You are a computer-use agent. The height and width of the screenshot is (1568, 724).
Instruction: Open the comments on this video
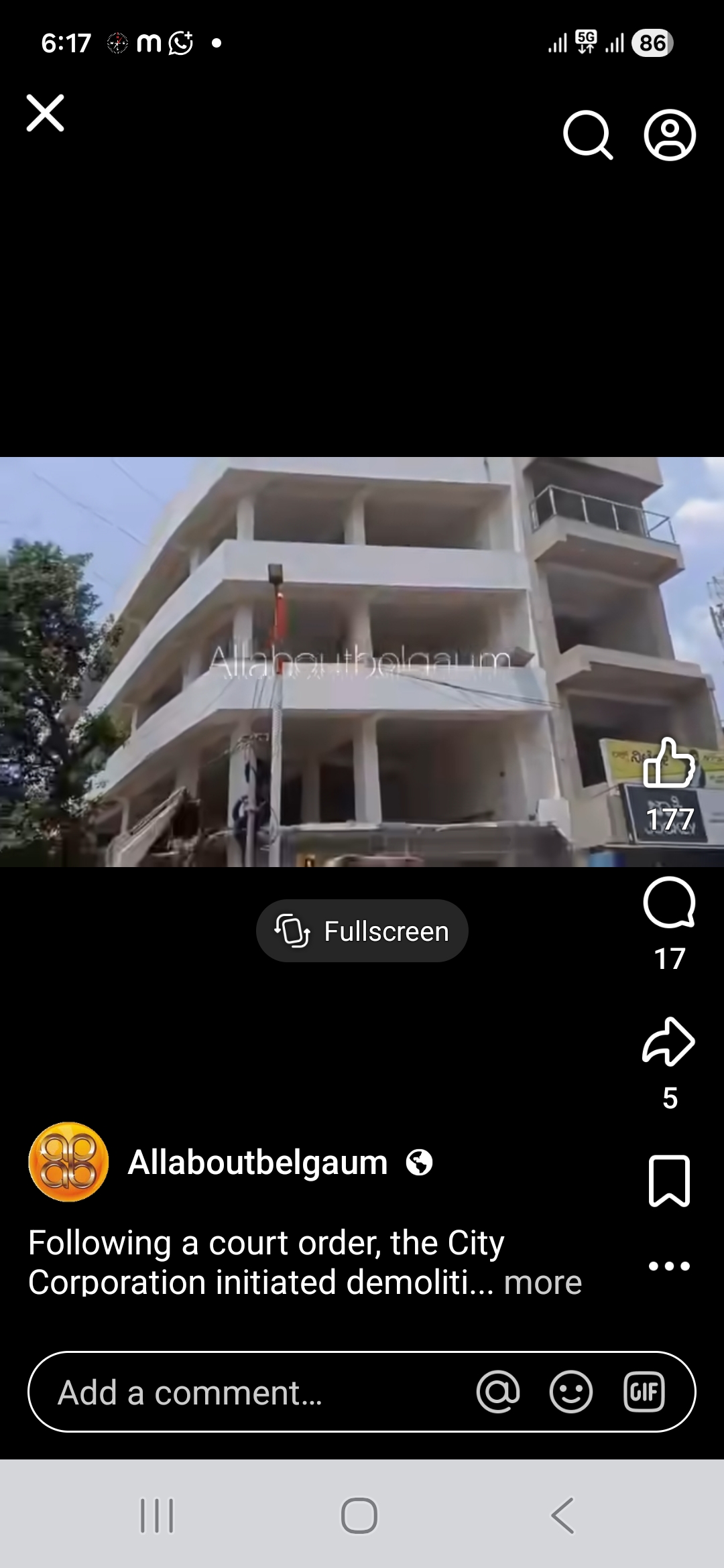click(669, 903)
